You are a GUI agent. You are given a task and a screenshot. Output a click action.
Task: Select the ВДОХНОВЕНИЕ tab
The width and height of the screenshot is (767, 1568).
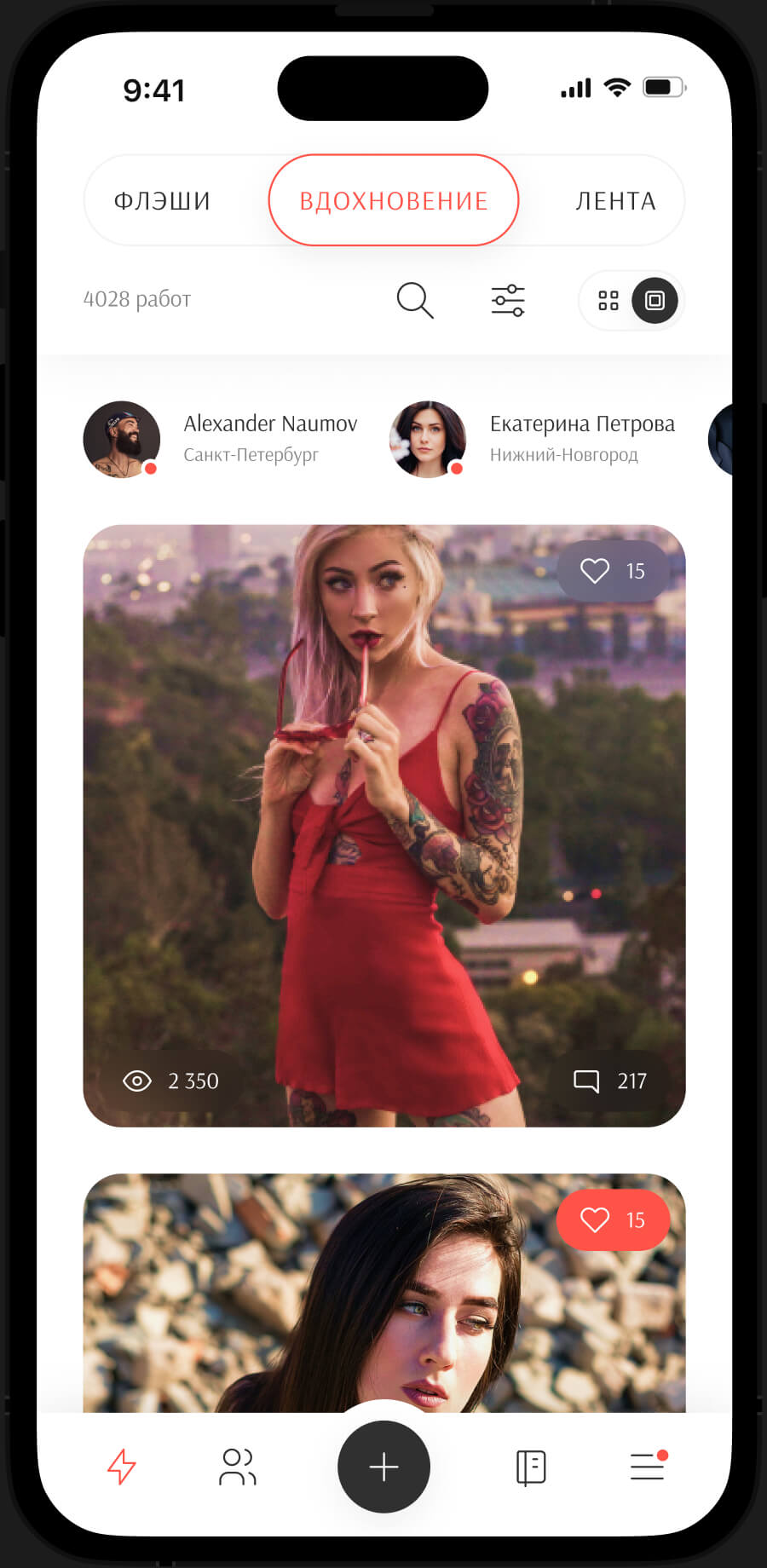[x=393, y=201]
